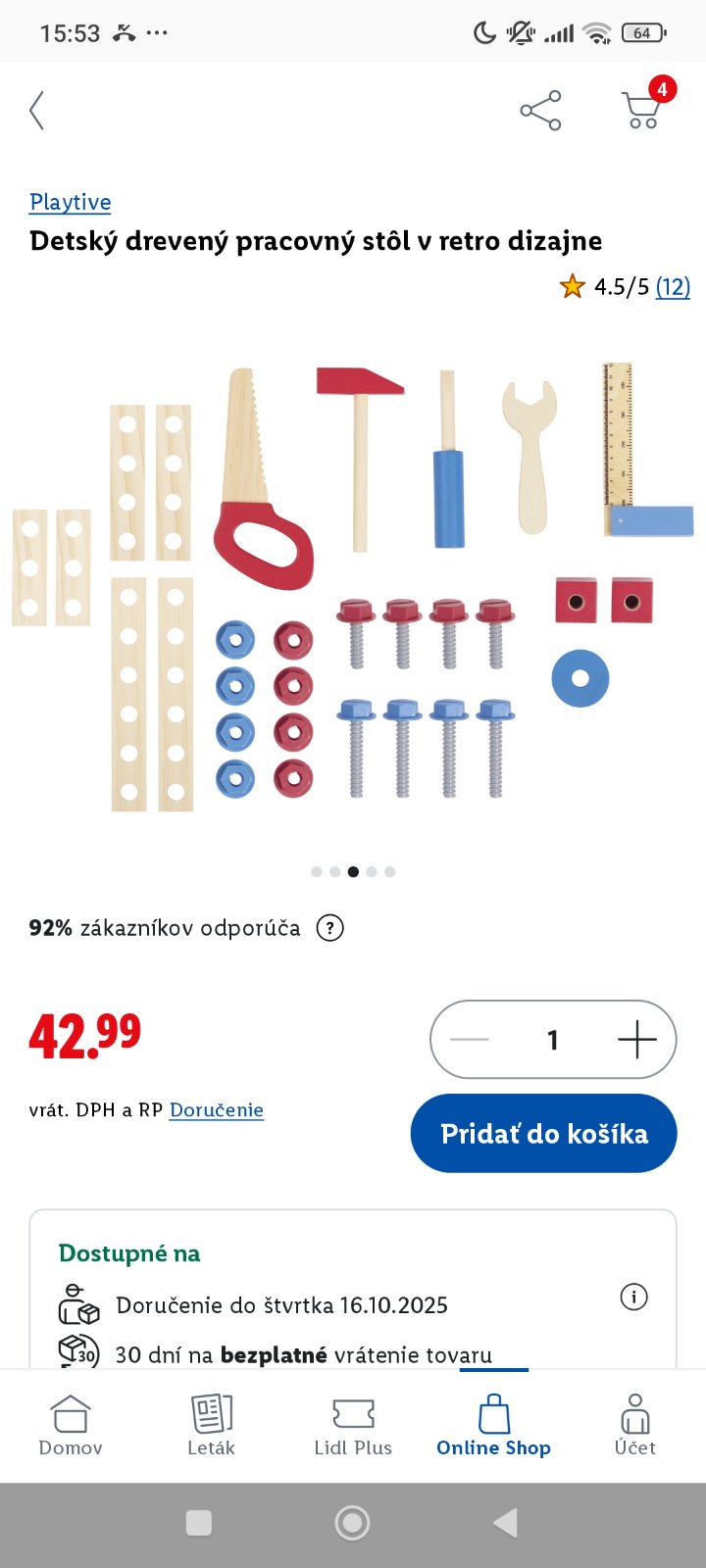
Task: Select the Online Shop tab
Action: (x=493, y=1425)
